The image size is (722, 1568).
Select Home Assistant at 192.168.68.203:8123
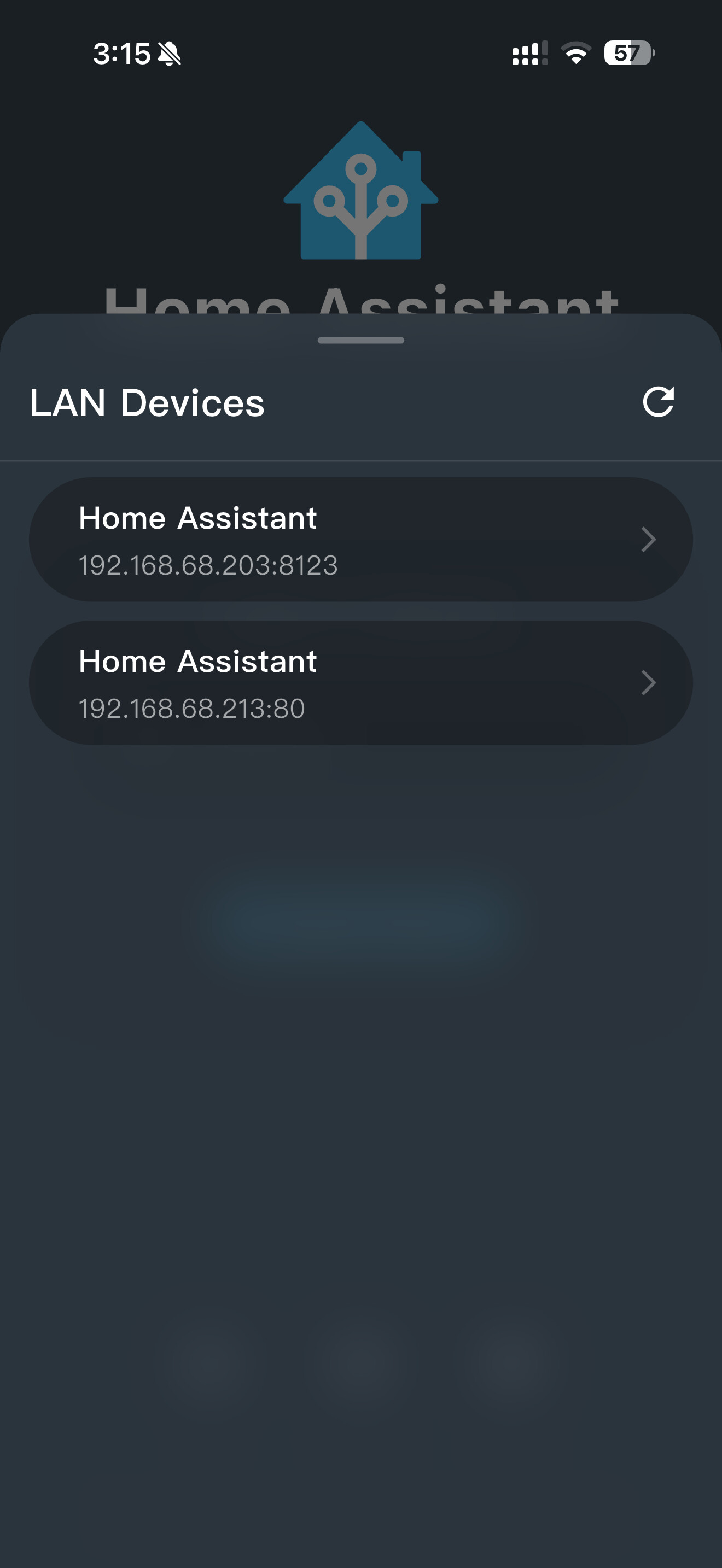click(x=360, y=539)
